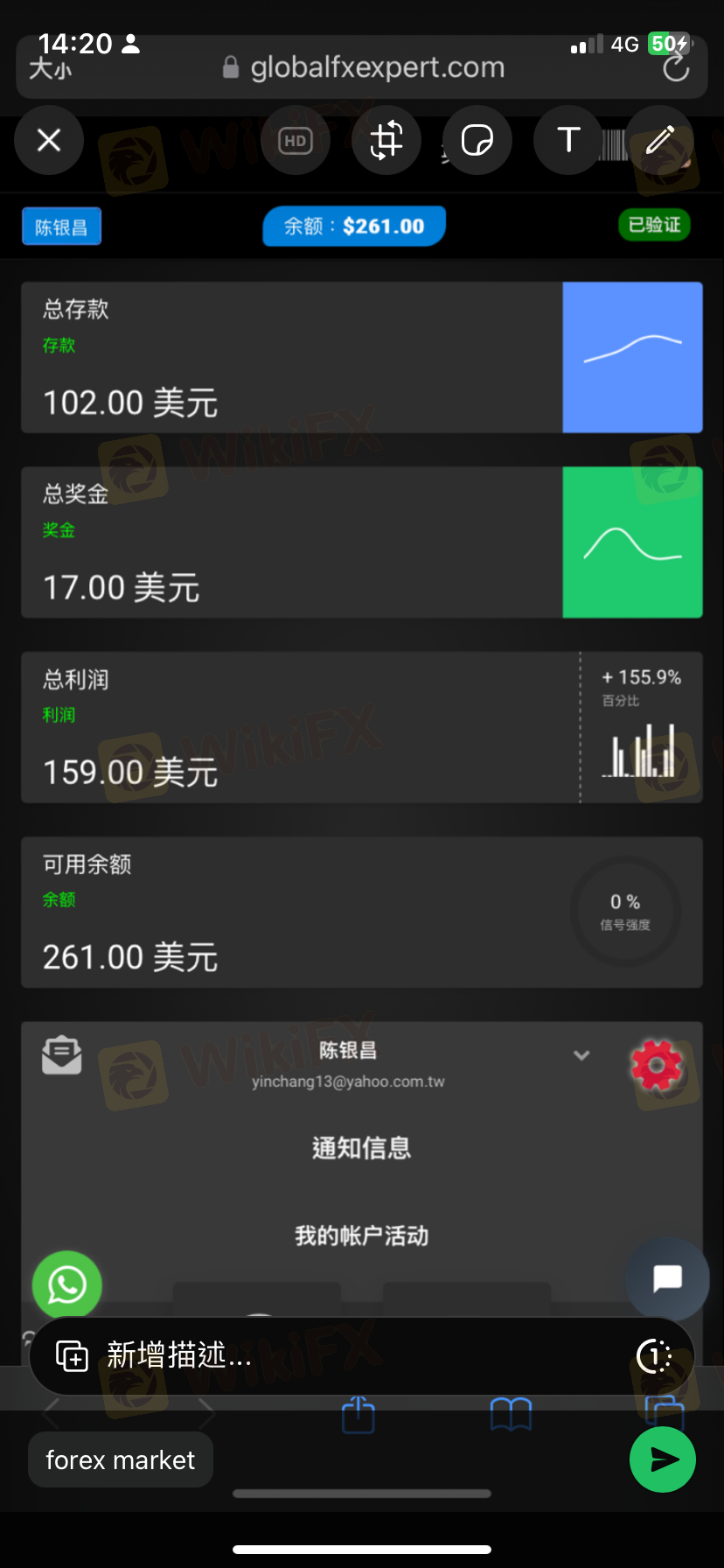Viewport: 724px width, 1568px height.
Task: Open the crop and rotate tool
Action: [386, 140]
